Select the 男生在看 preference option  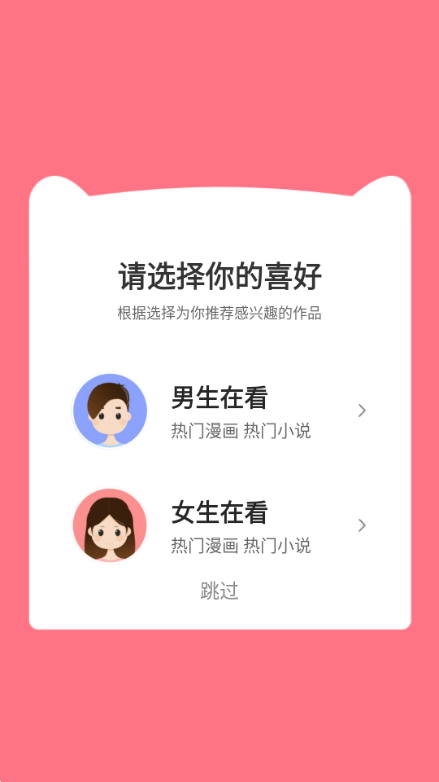coord(220,410)
